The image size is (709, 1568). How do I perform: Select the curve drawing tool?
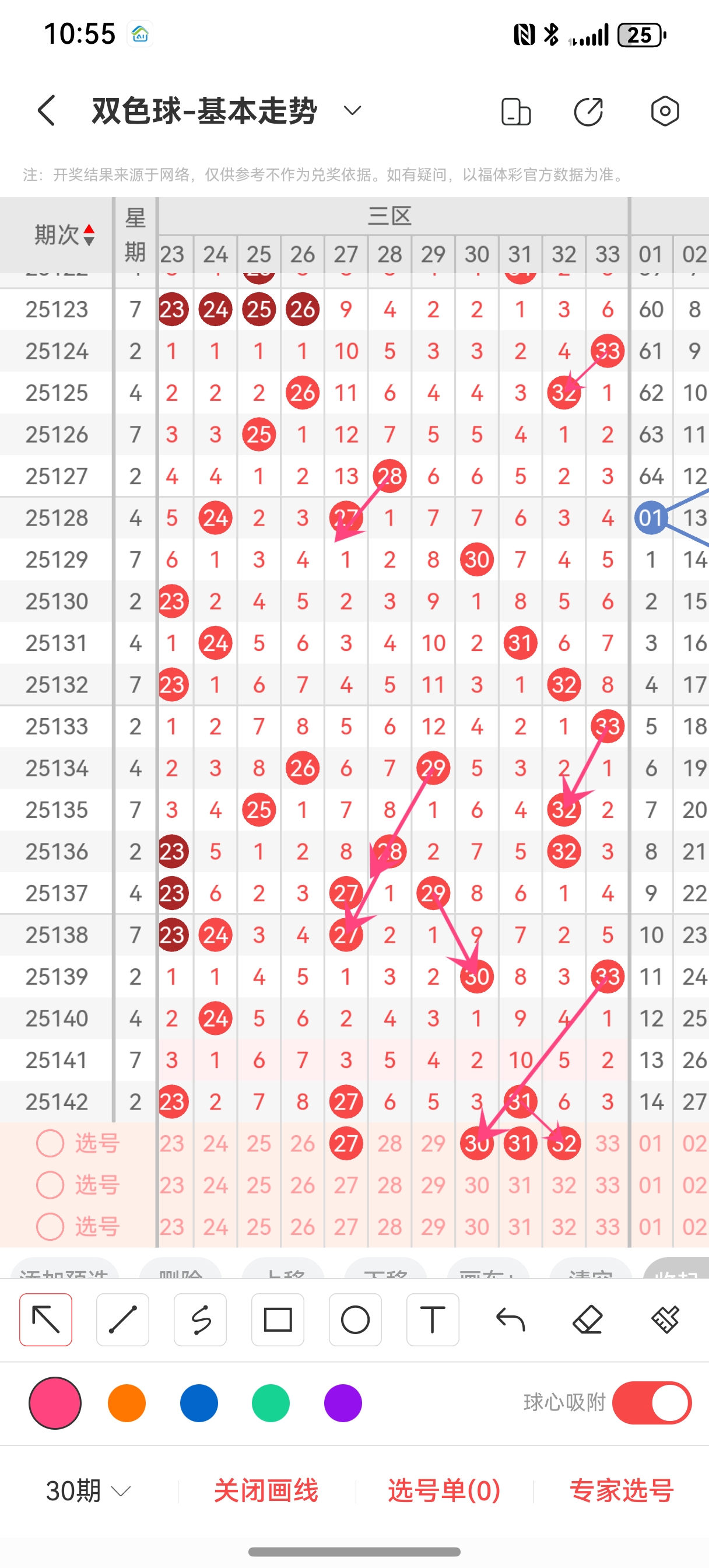click(200, 1321)
